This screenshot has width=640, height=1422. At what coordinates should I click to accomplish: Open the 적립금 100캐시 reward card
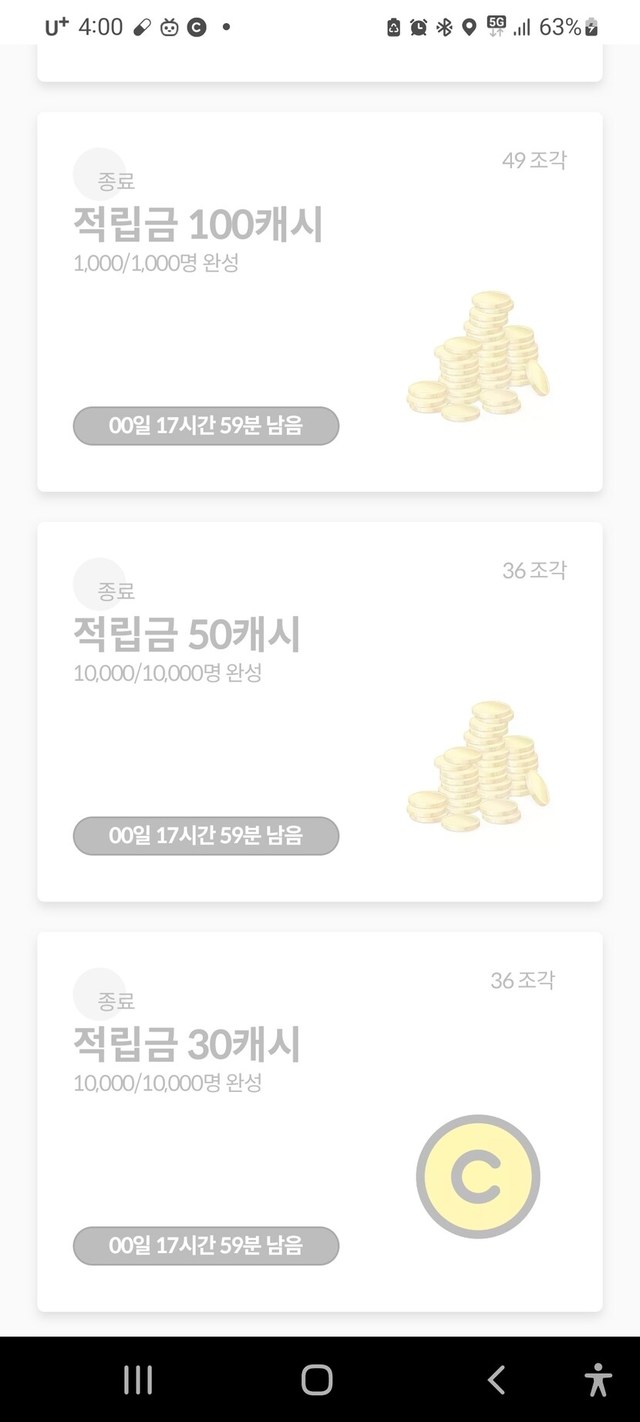pos(319,301)
